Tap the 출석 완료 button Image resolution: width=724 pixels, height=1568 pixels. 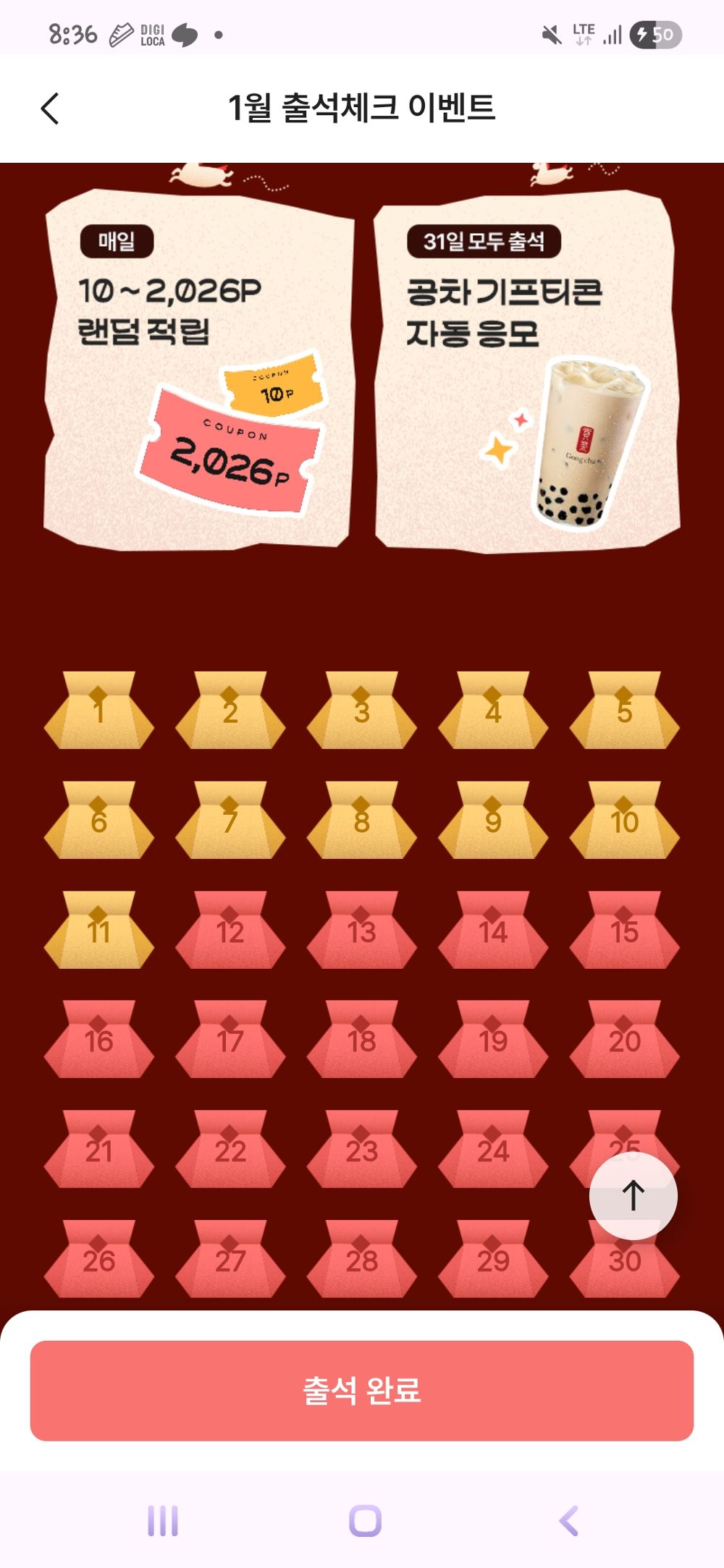tap(362, 1390)
